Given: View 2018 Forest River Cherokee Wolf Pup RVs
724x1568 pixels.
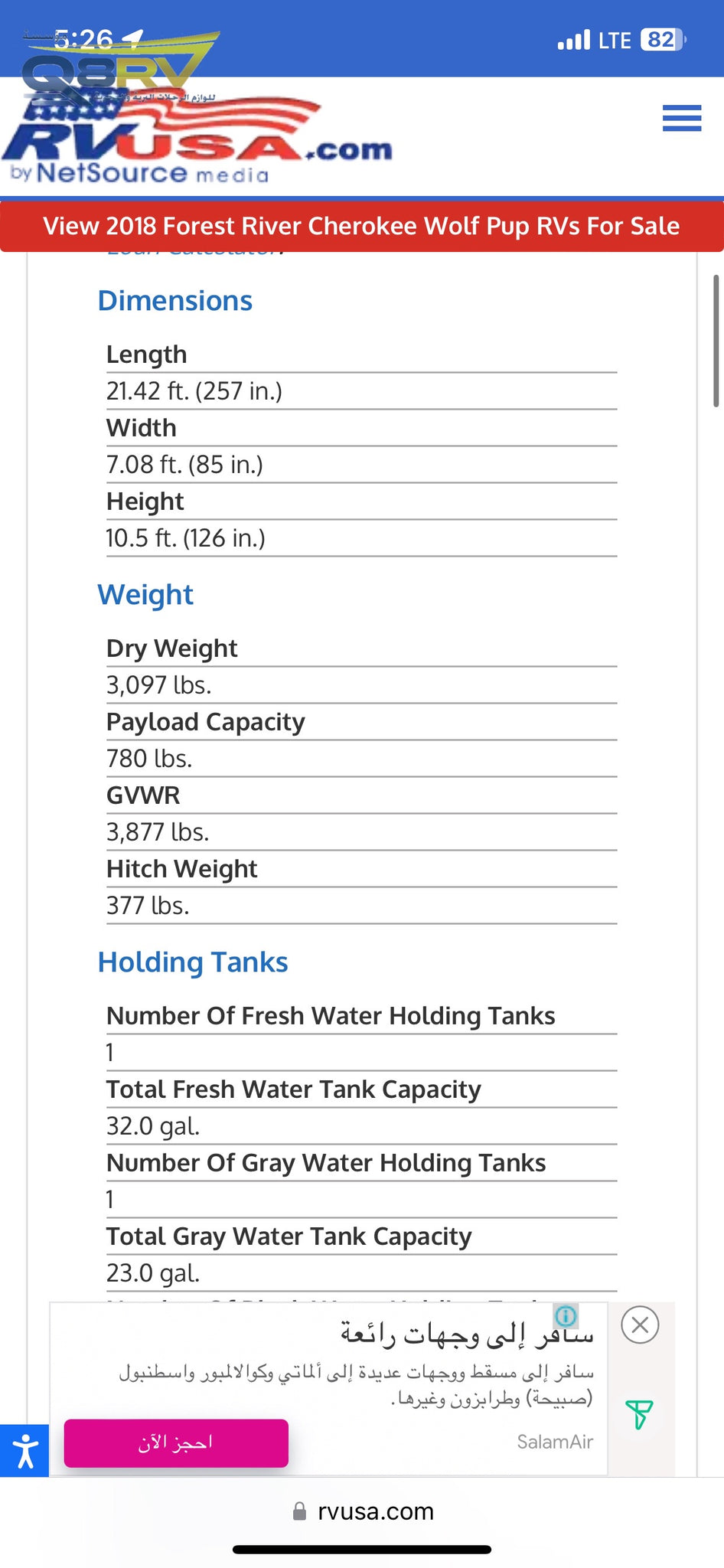Looking at the screenshot, I should tap(361, 226).
